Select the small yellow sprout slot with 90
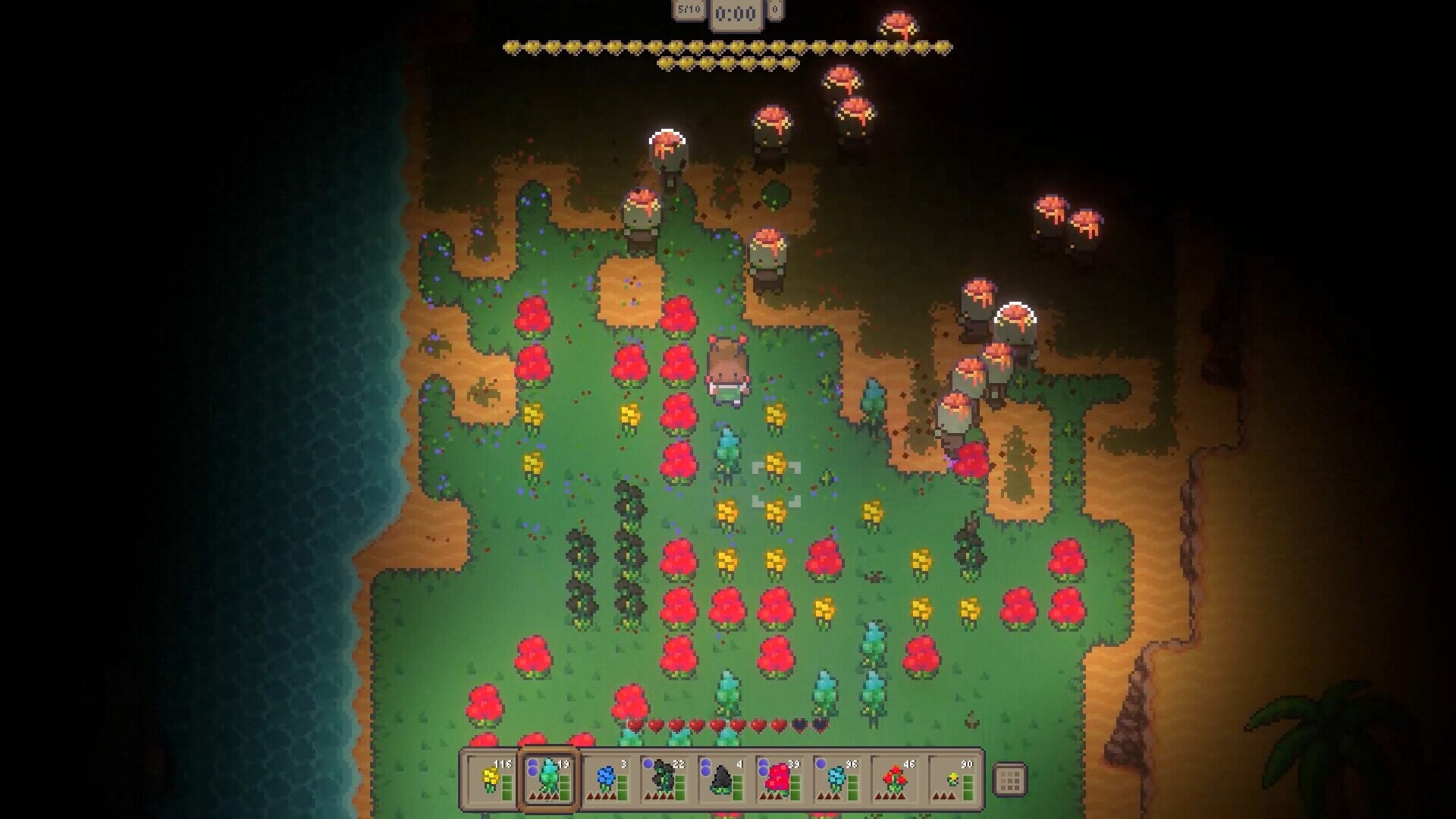The image size is (1456, 819). coord(952,780)
